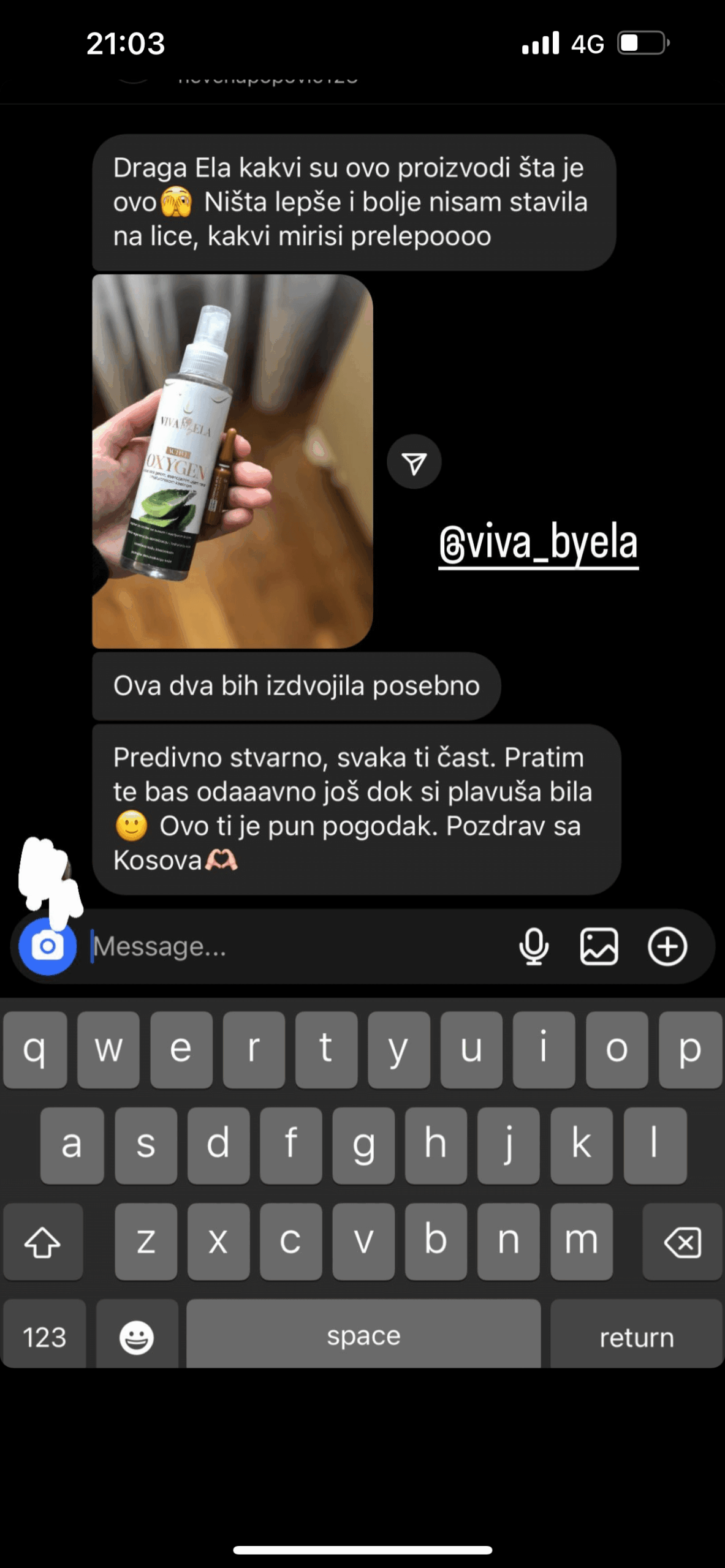725x1568 pixels.
Task: Tap the backspace key
Action: tap(682, 1242)
